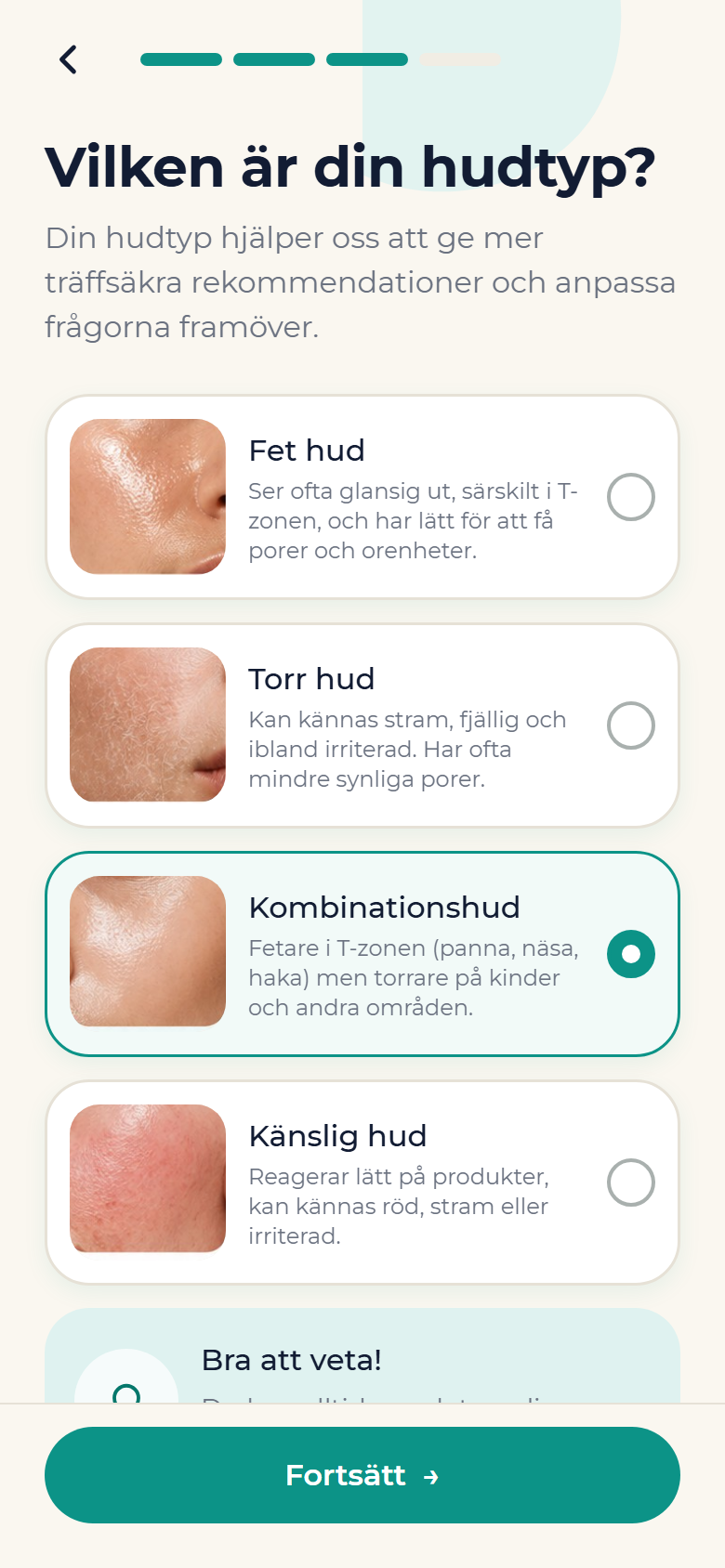Pick Känslig hud as skin type
Viewport: 725px width, 1568px height.
click(362, 1183)
